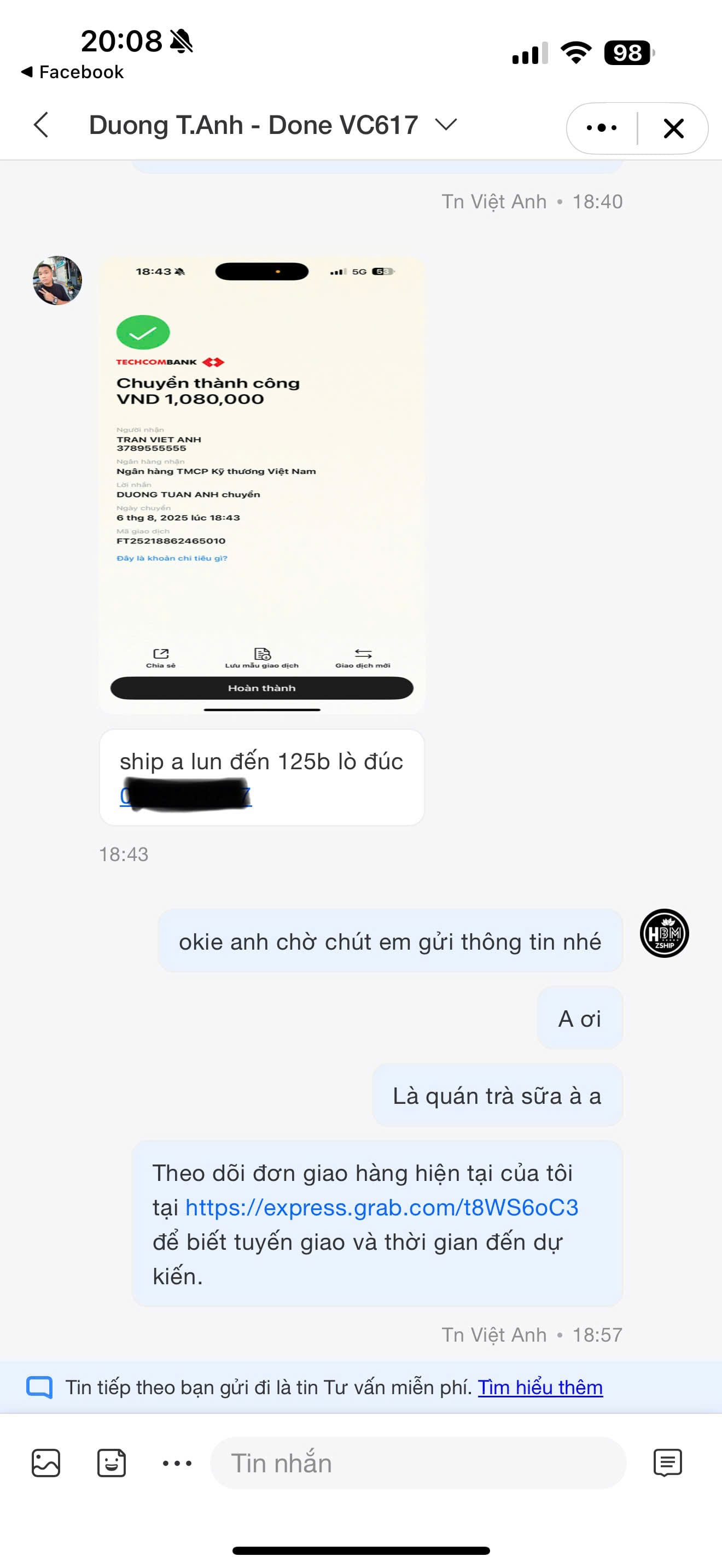Open the Tìm hiểu thêm link
This screenshot has height=1568, width=722.
coord(540,1387)
